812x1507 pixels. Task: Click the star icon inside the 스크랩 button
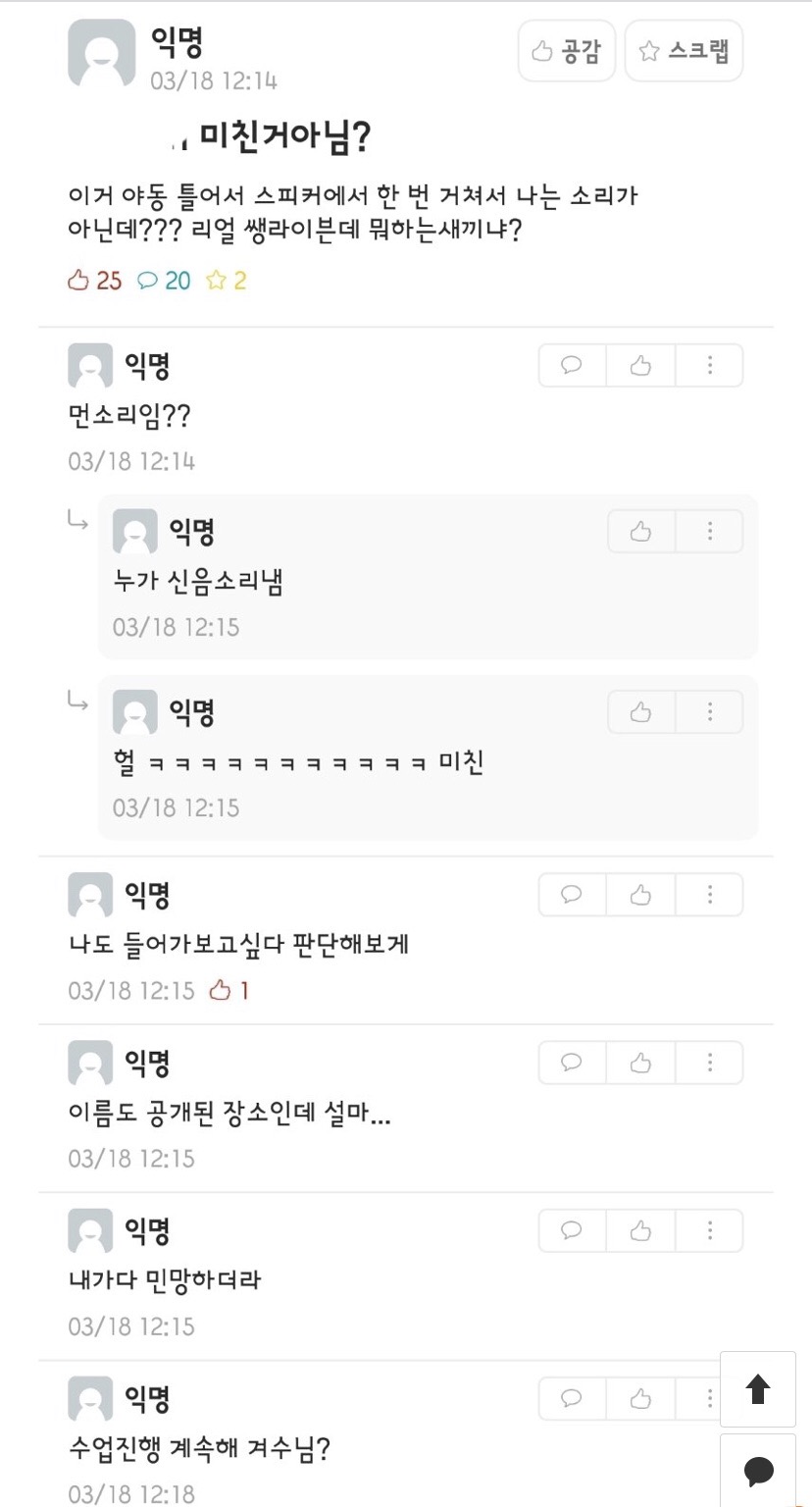[648, 50]
